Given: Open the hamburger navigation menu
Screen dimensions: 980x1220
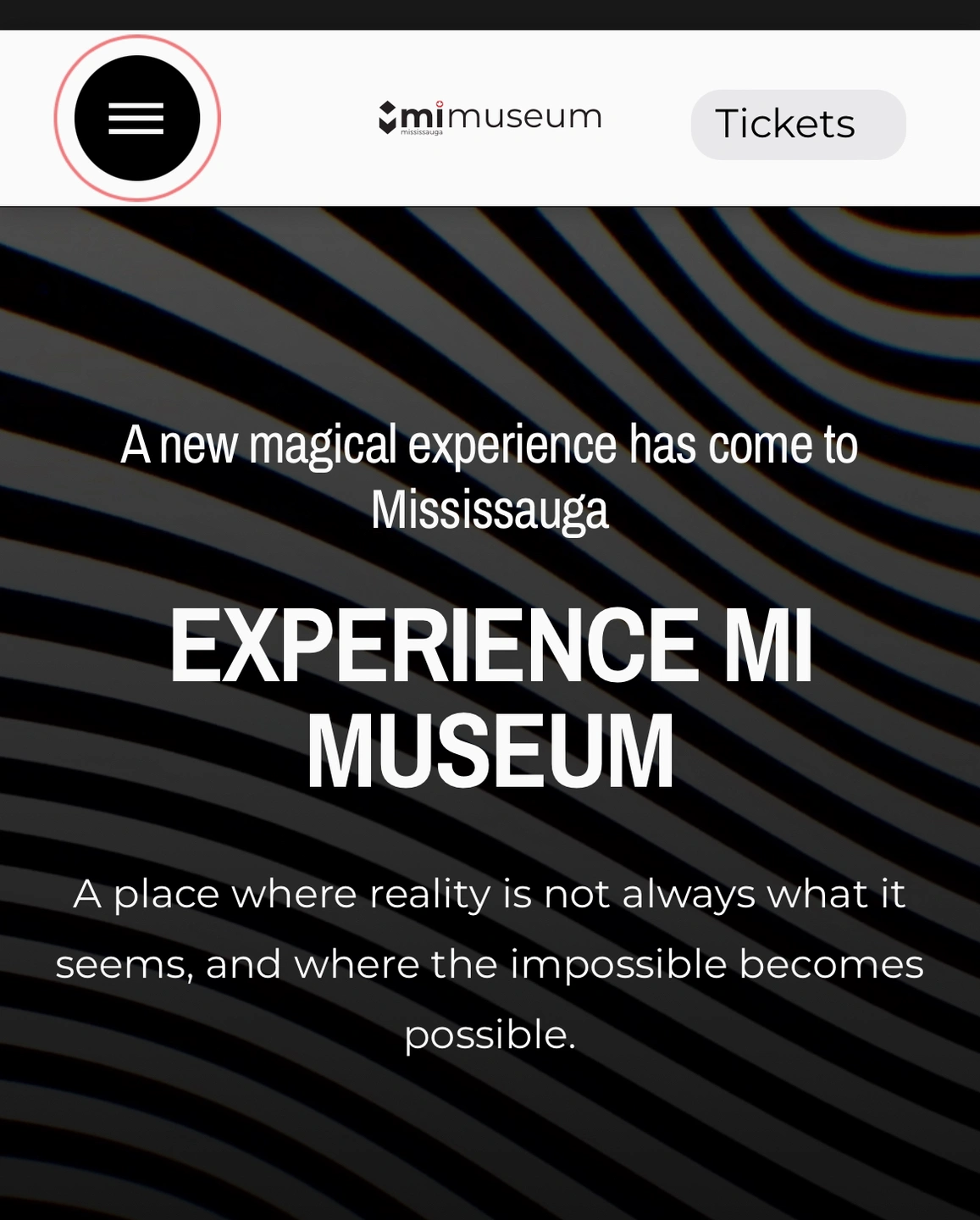Looking at the screenshot, I should (137, 118).
